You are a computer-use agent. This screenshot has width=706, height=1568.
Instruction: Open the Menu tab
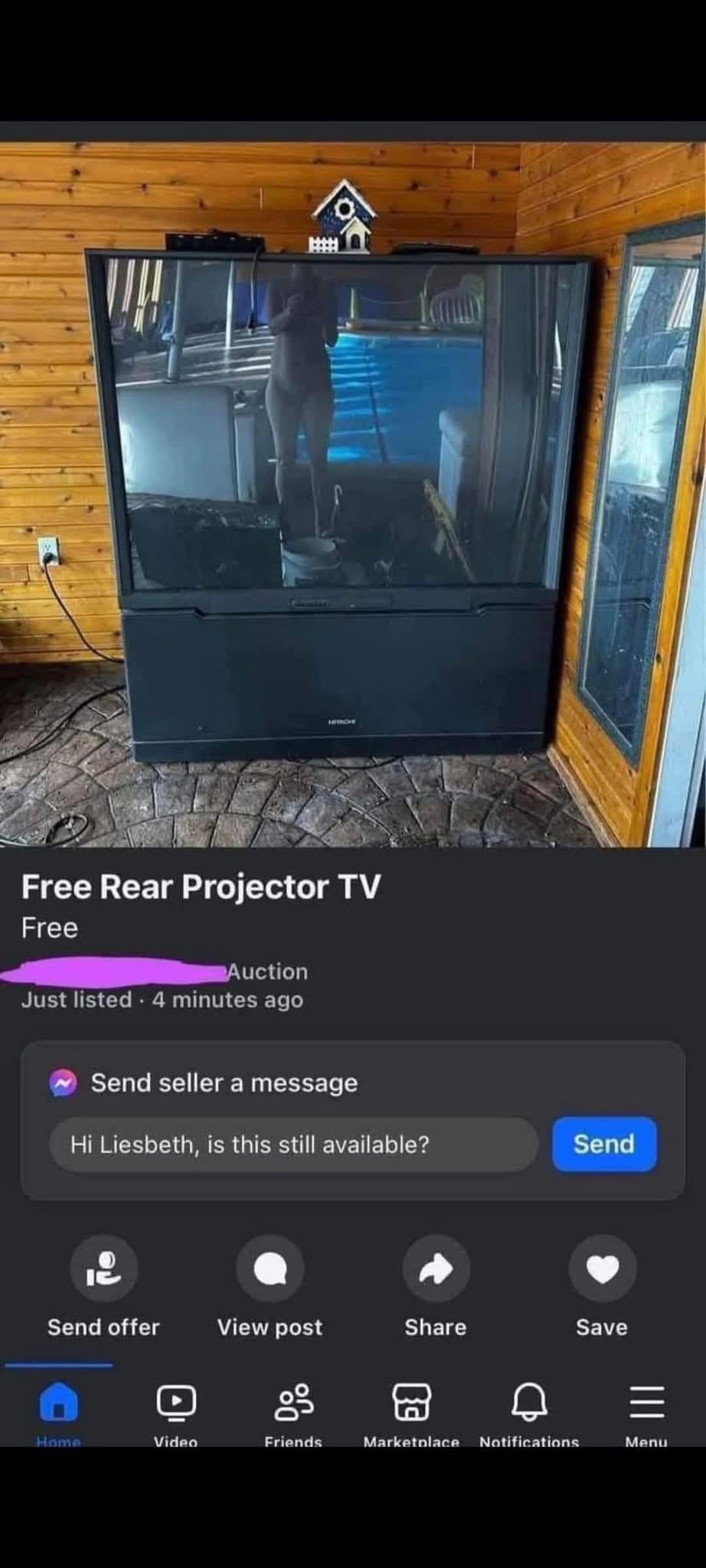[646, 1409]
